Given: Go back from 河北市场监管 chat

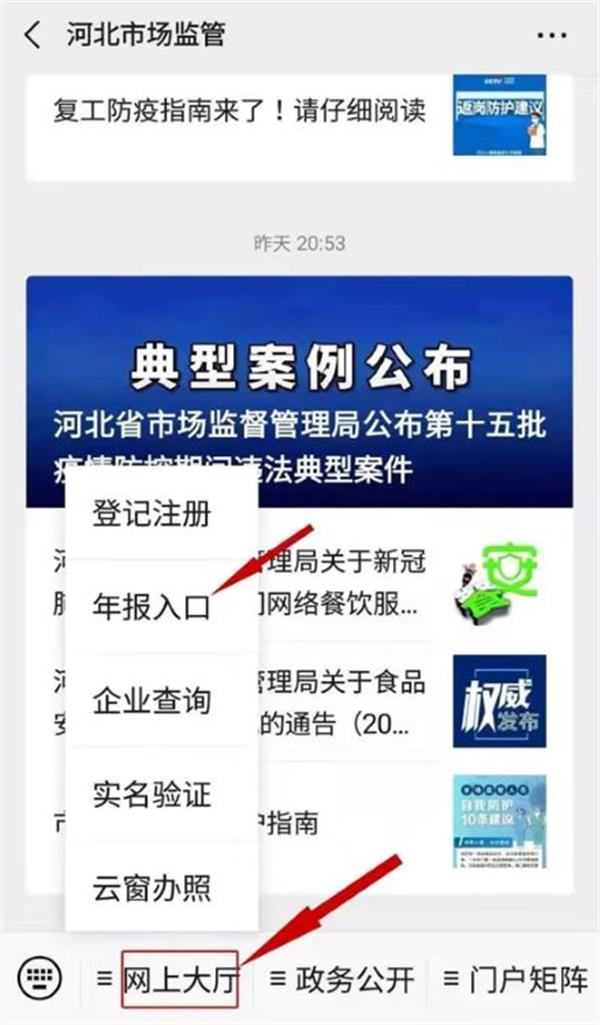Looking at the screenshot, I should 32,35.
